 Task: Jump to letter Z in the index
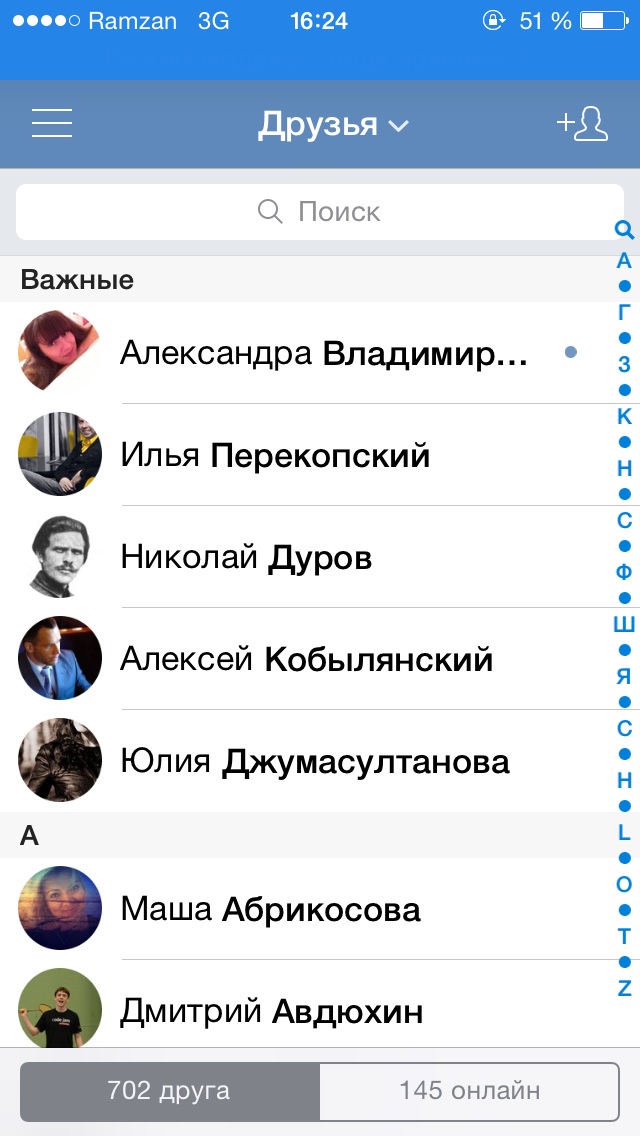coord(624,989)
